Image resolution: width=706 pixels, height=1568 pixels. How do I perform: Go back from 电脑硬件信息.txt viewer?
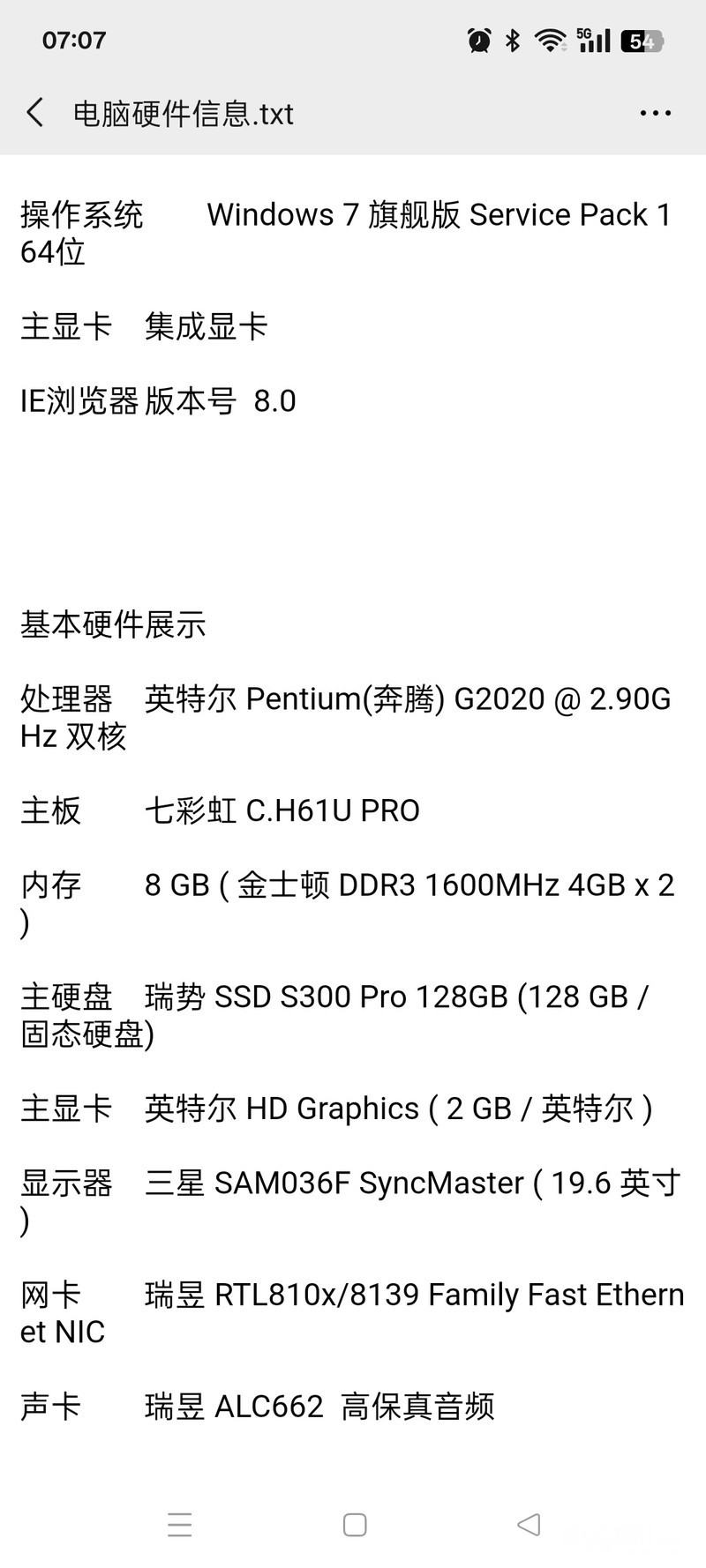pyautogui.click(x=35, y=113)
